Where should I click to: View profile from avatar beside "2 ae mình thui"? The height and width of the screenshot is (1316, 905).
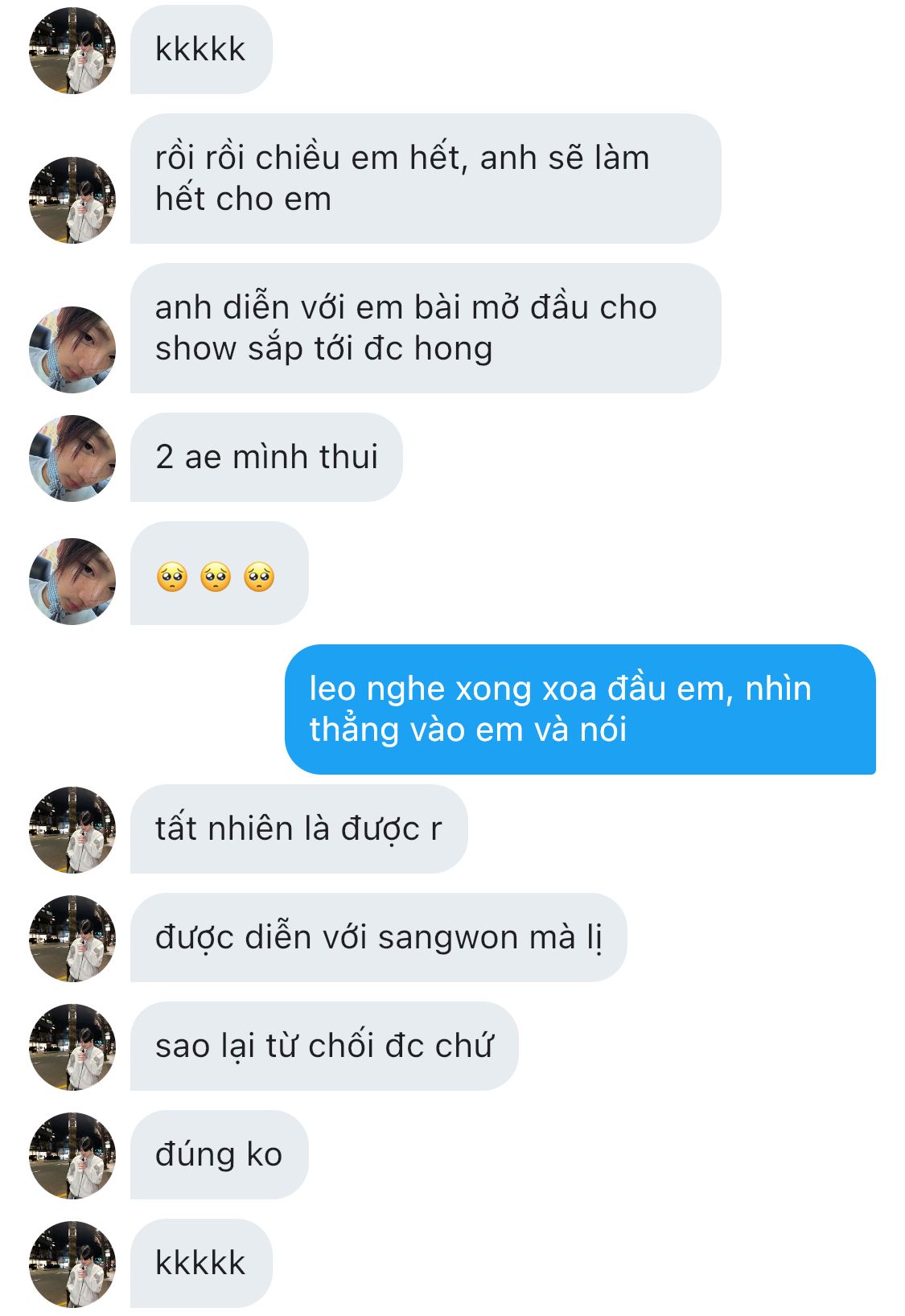tap(72, 459)
